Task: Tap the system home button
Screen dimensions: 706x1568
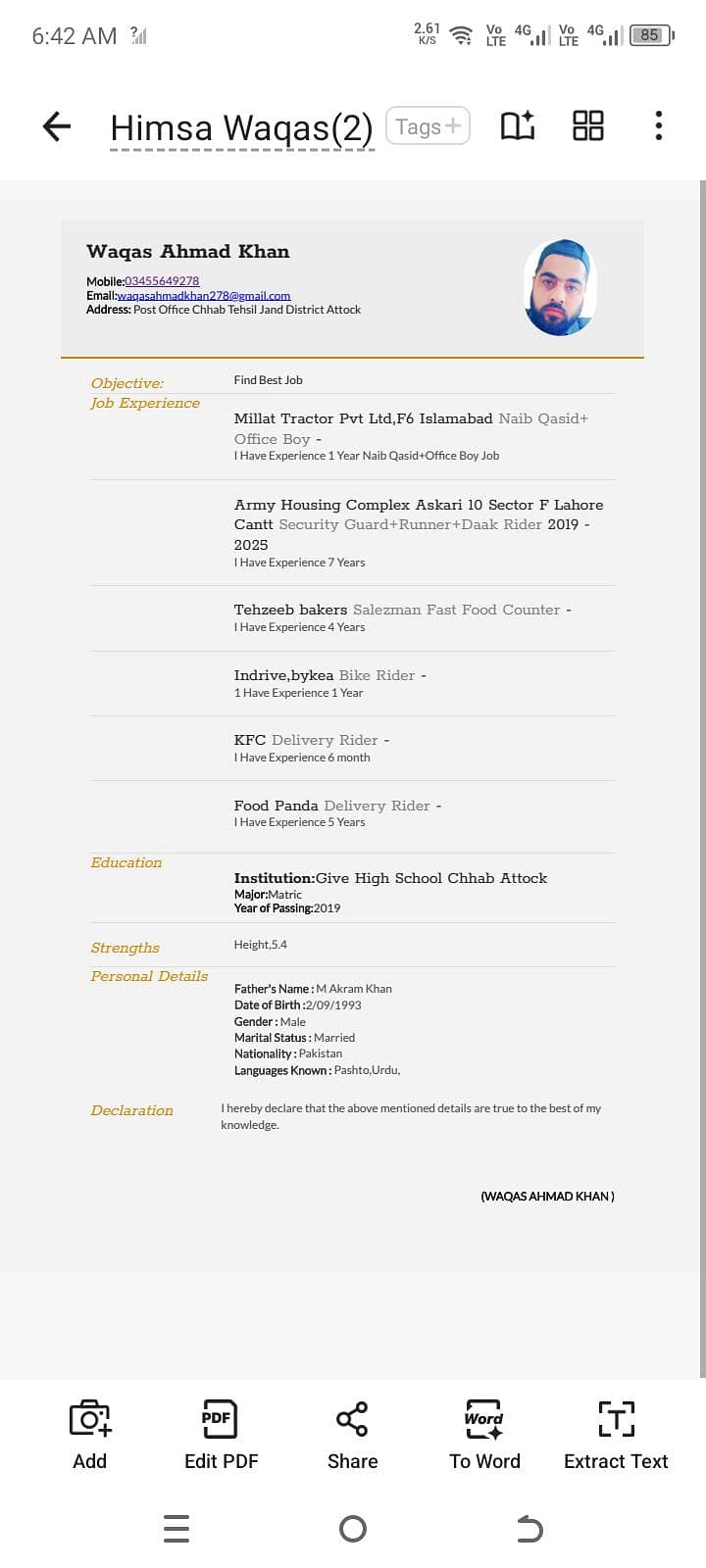Action: point(352,1529)
